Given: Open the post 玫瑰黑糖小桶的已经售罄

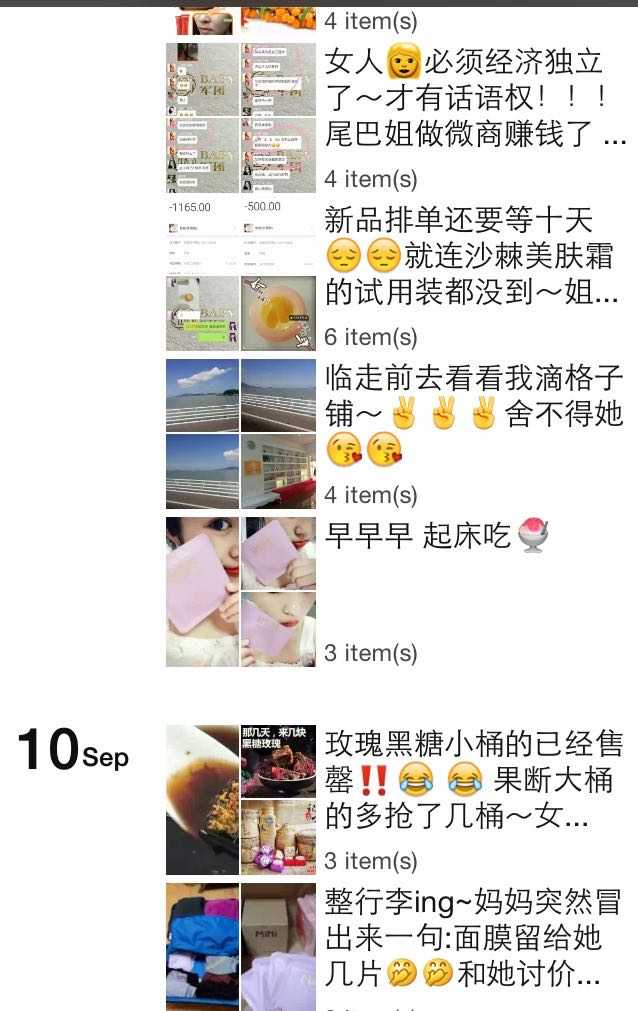Looking at the screenshot, I should [x=475, y=779].
